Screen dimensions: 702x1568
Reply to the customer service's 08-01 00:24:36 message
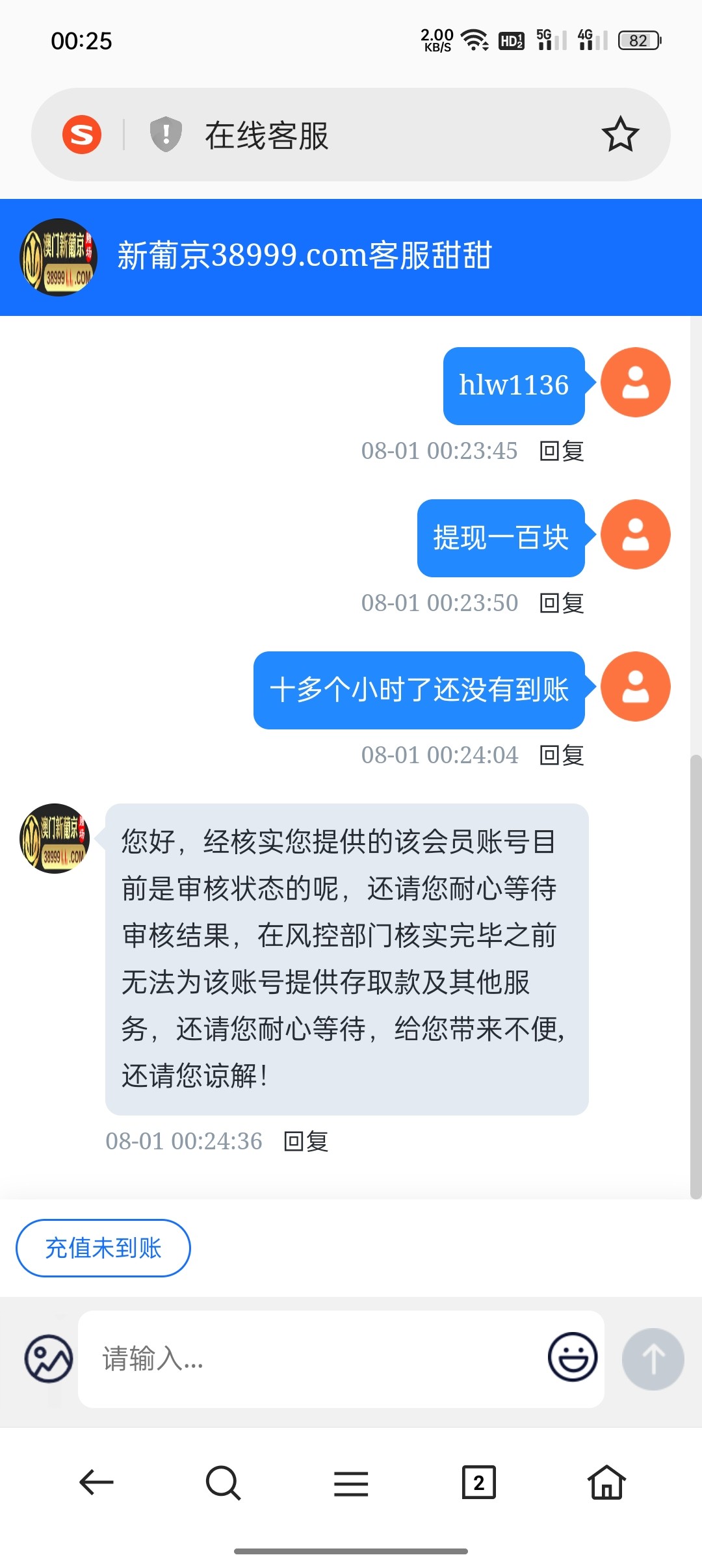coord(306,1141)
